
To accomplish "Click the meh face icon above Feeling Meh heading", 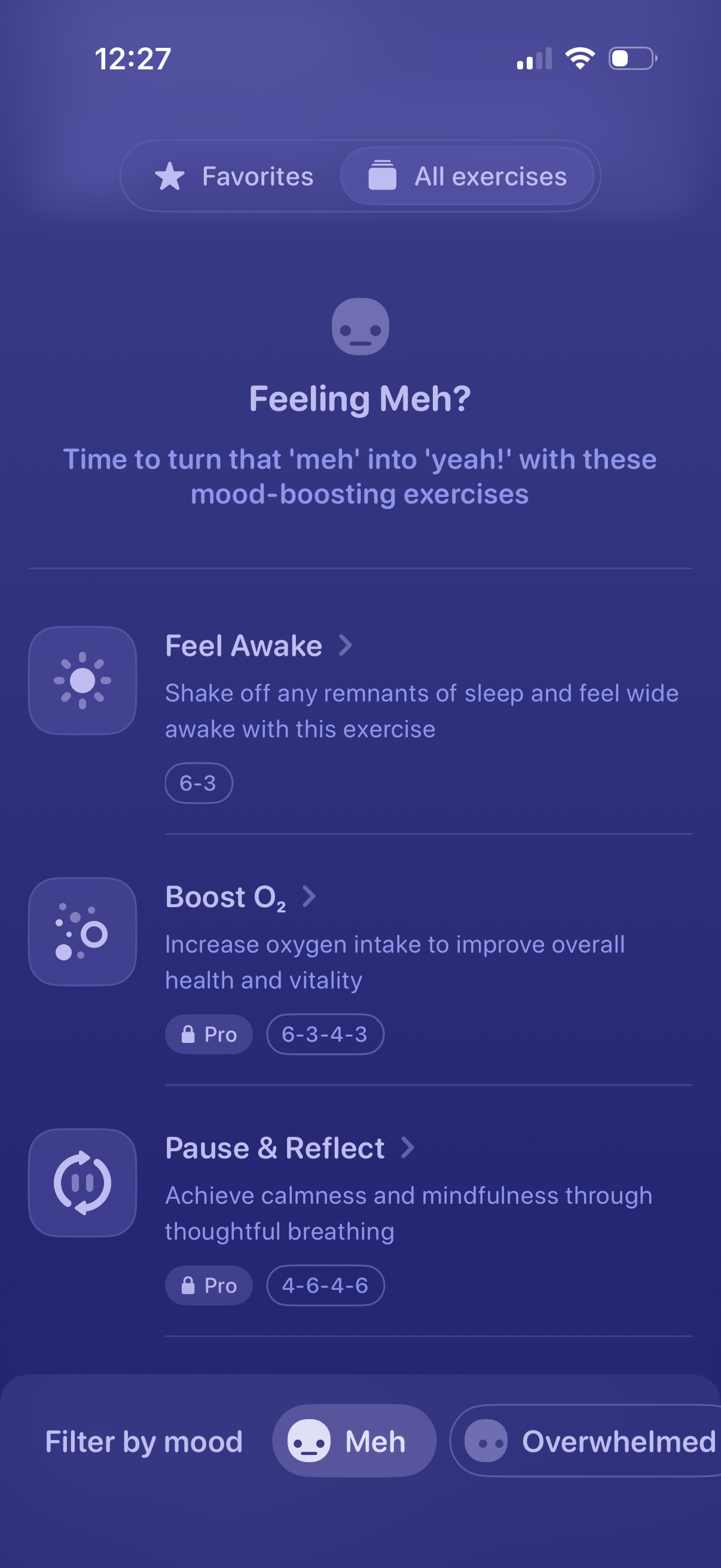I will (360, 327).
